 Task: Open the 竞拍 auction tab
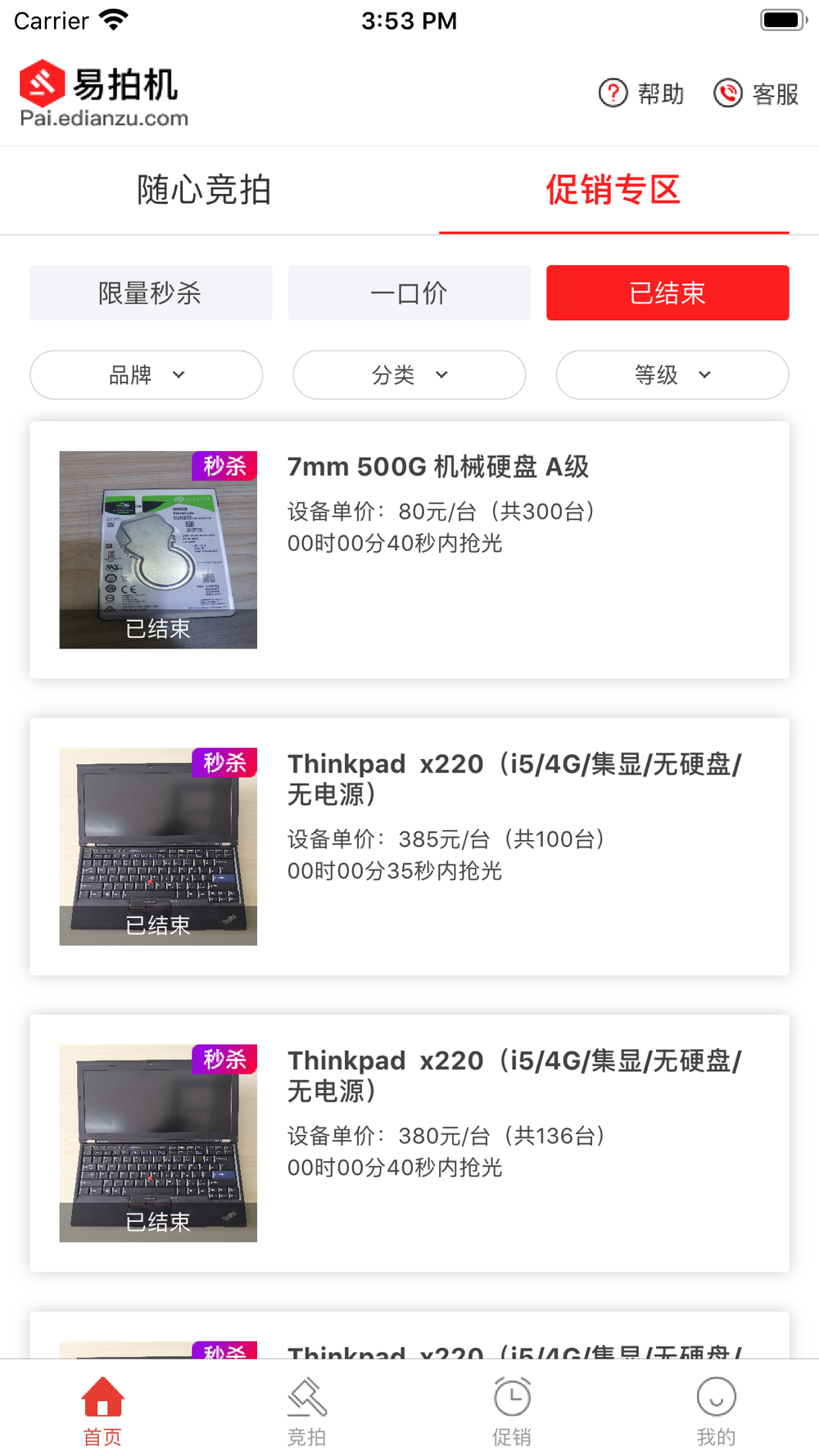(x=307, y=1410)
